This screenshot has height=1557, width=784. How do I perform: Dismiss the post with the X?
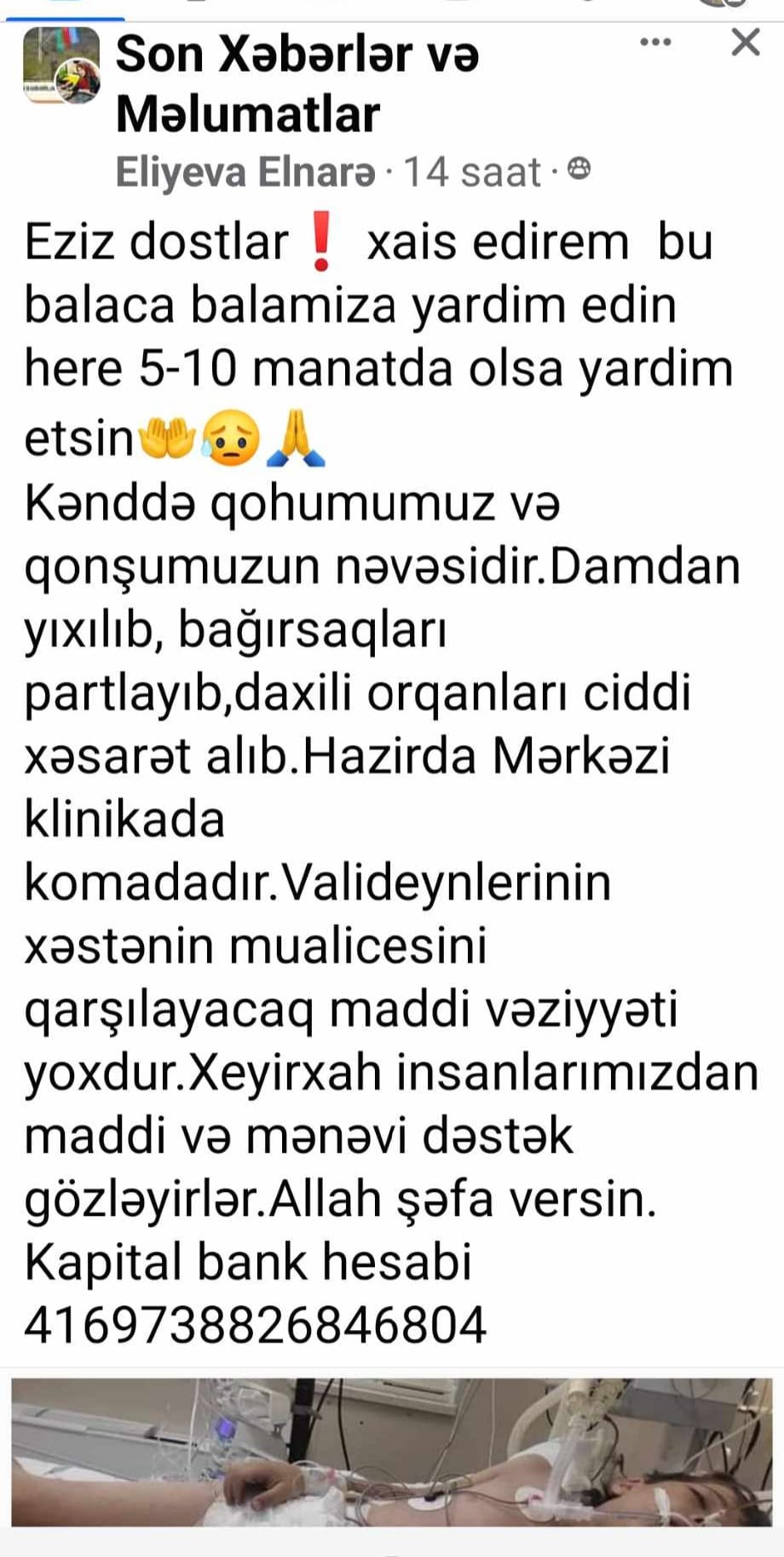746,42
